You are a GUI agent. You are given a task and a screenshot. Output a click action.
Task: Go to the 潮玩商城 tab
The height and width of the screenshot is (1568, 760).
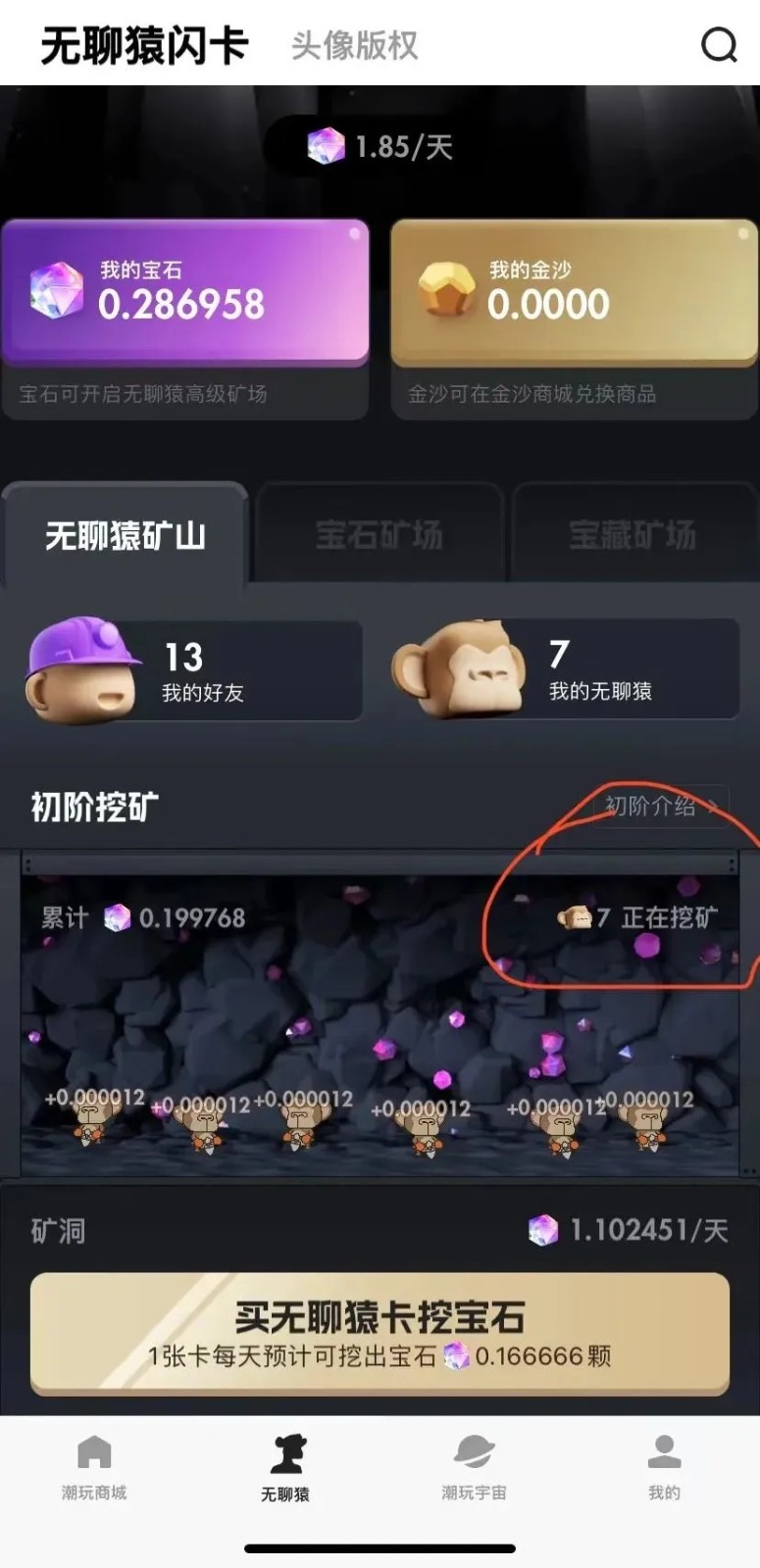click(x=94, y=1467)
